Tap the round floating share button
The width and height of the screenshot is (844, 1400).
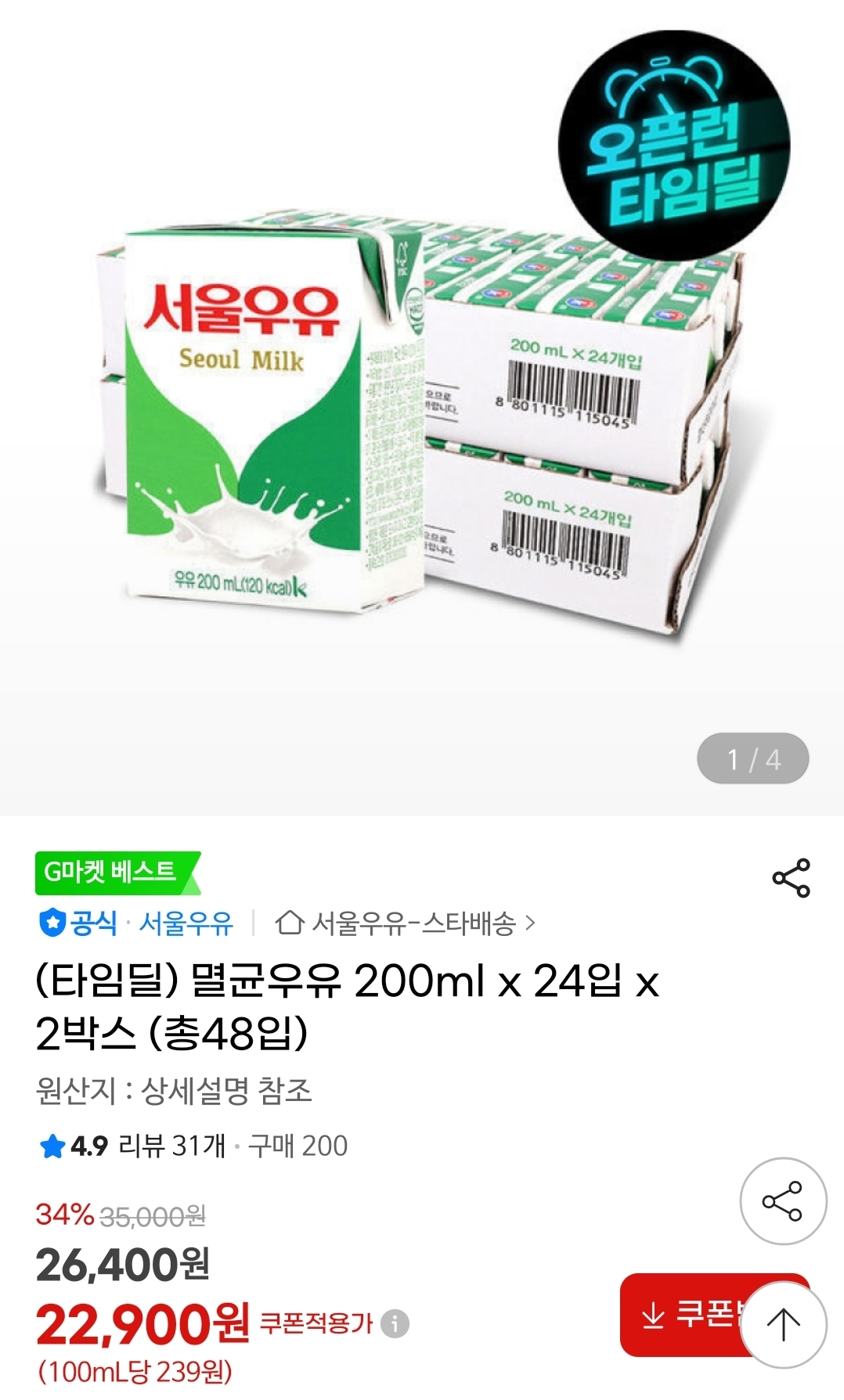click(783, 1200)
